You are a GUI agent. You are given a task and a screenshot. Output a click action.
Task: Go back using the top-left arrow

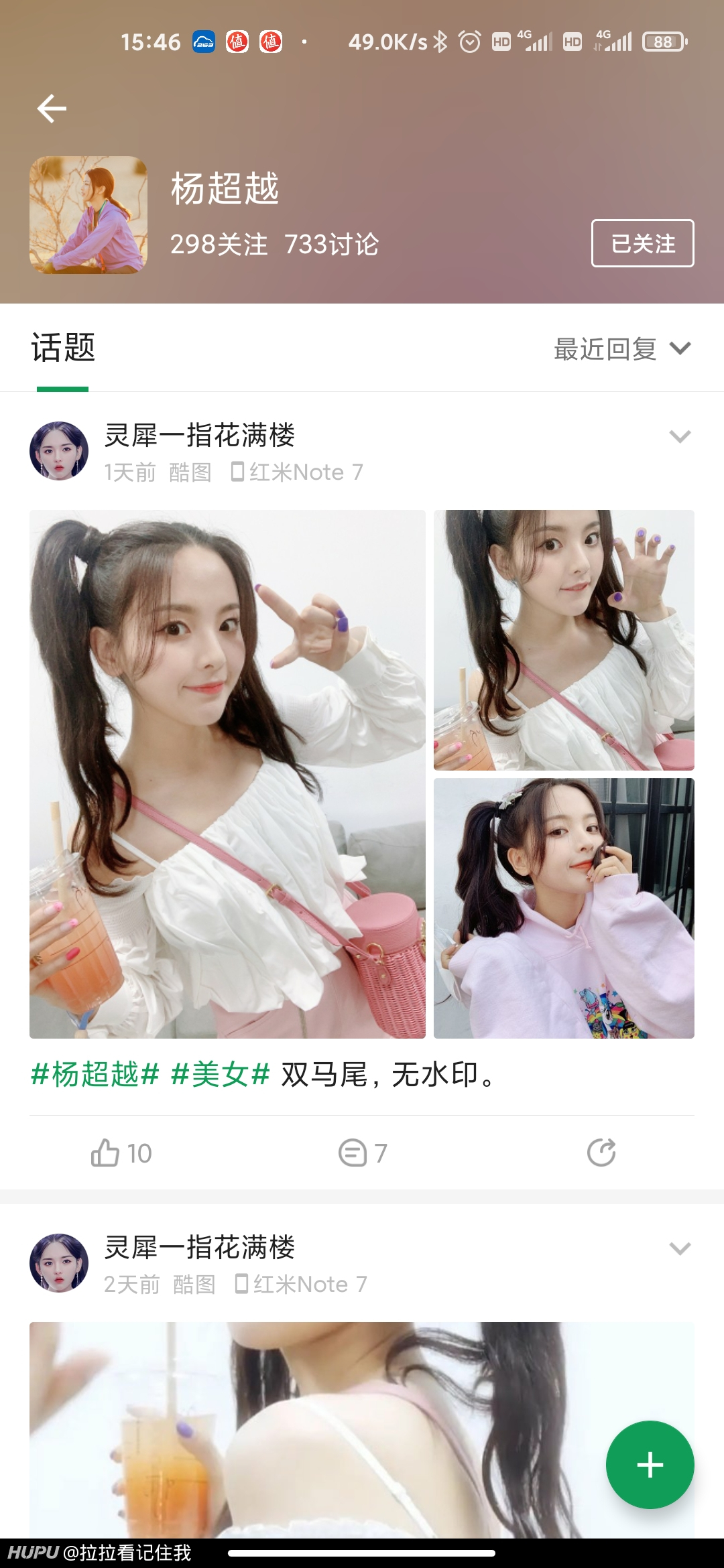(52, 109)
